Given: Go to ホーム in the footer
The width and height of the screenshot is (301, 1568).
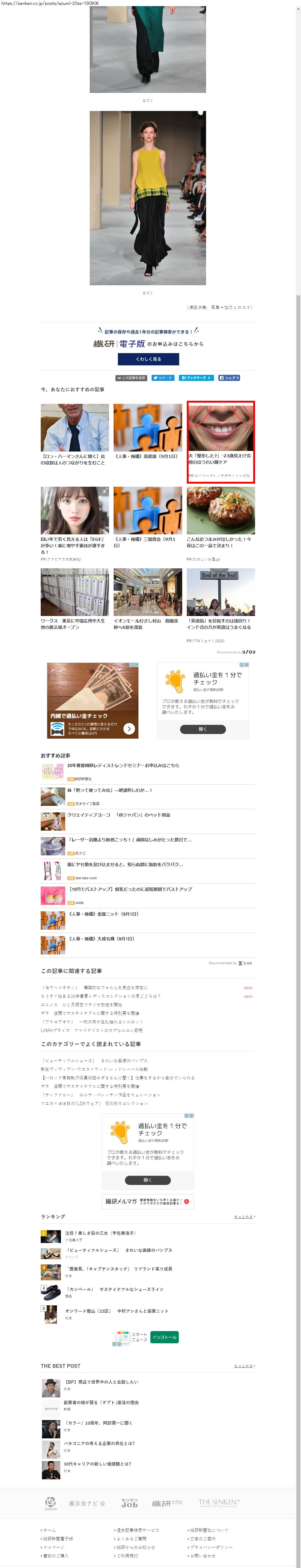Looking at the screenshot, I should pos(49,1530).
